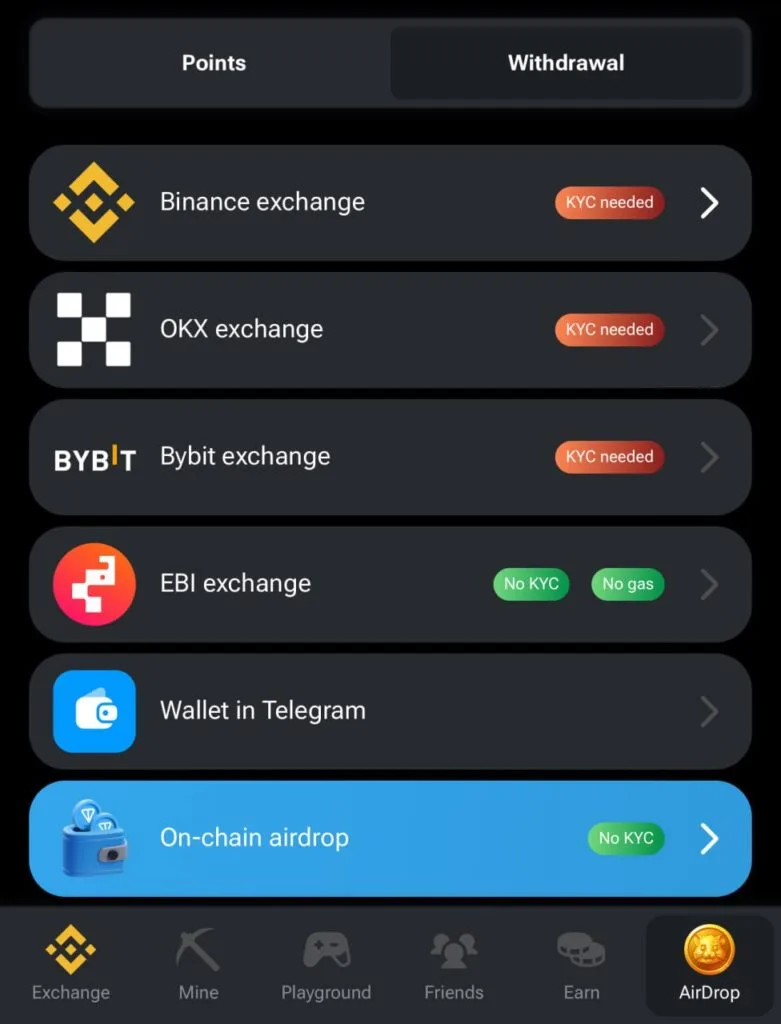Expand the Binance exchange row chevron

click(x=709, y=202)
